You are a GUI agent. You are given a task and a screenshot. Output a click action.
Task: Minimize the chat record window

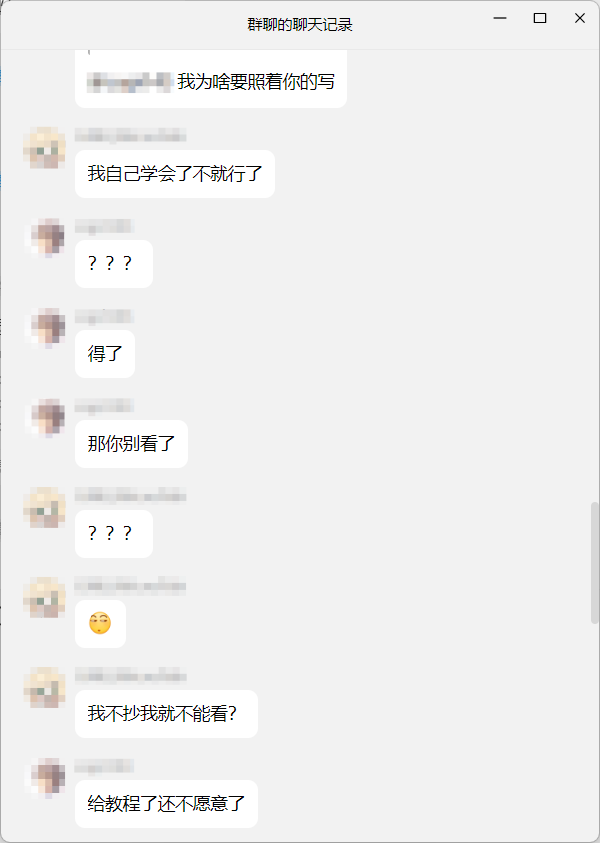(x=500, y=18)
